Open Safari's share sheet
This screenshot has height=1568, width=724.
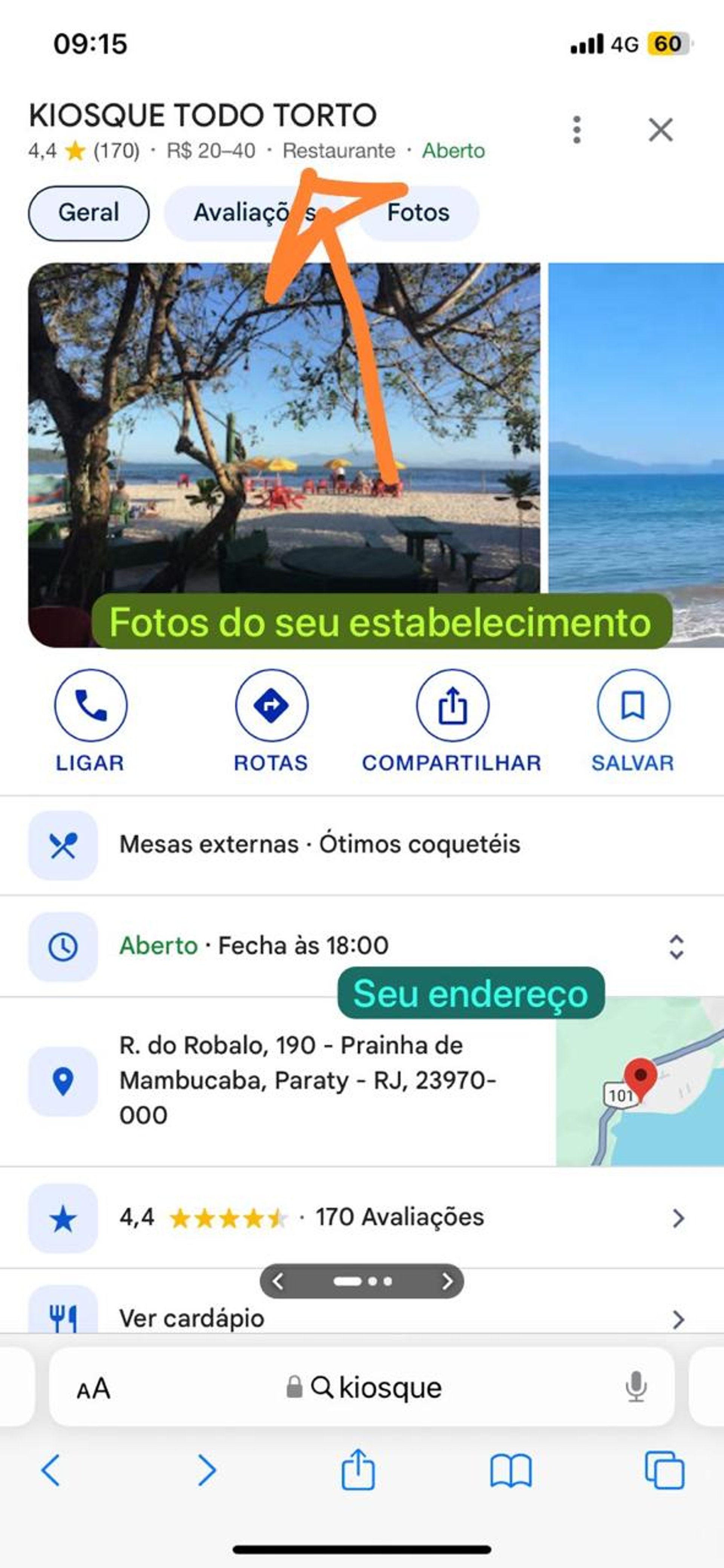[358, 1471]
